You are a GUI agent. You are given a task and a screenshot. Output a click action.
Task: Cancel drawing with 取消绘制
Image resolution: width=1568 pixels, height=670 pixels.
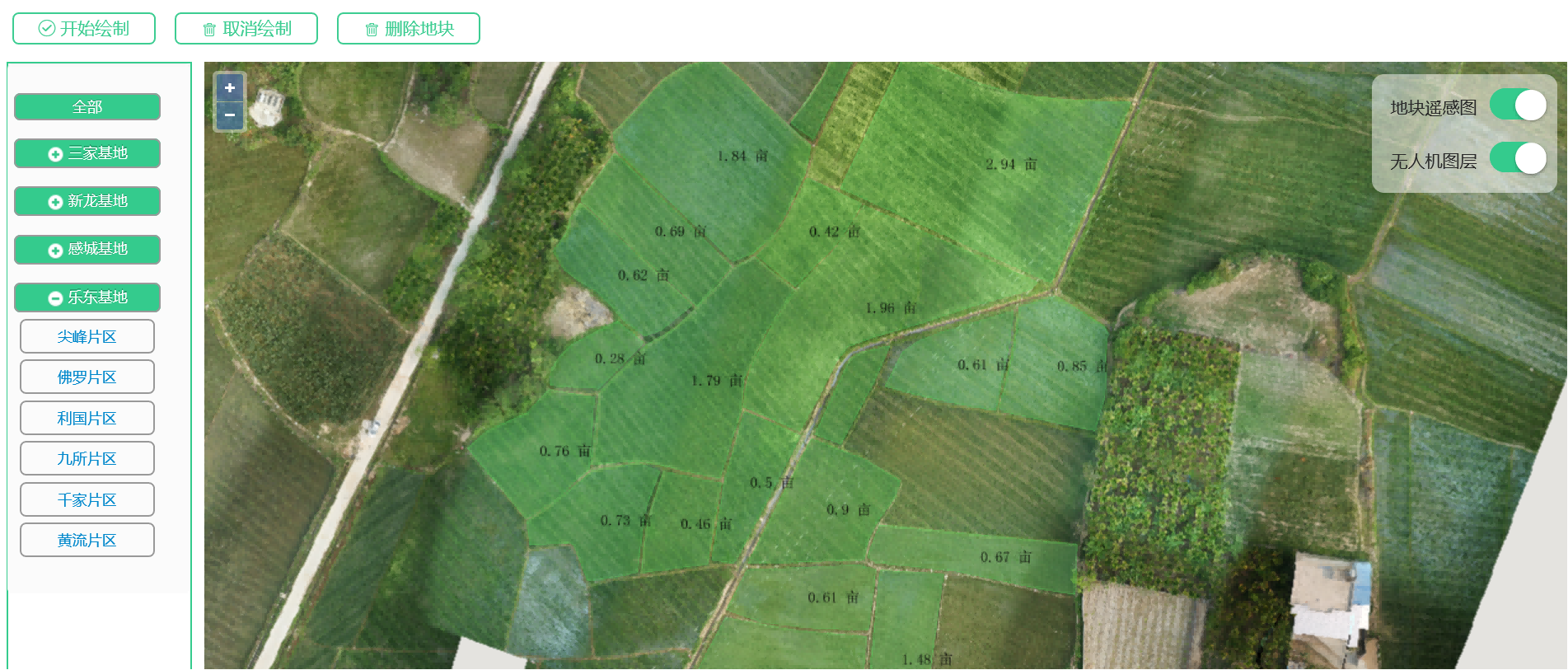246,29
